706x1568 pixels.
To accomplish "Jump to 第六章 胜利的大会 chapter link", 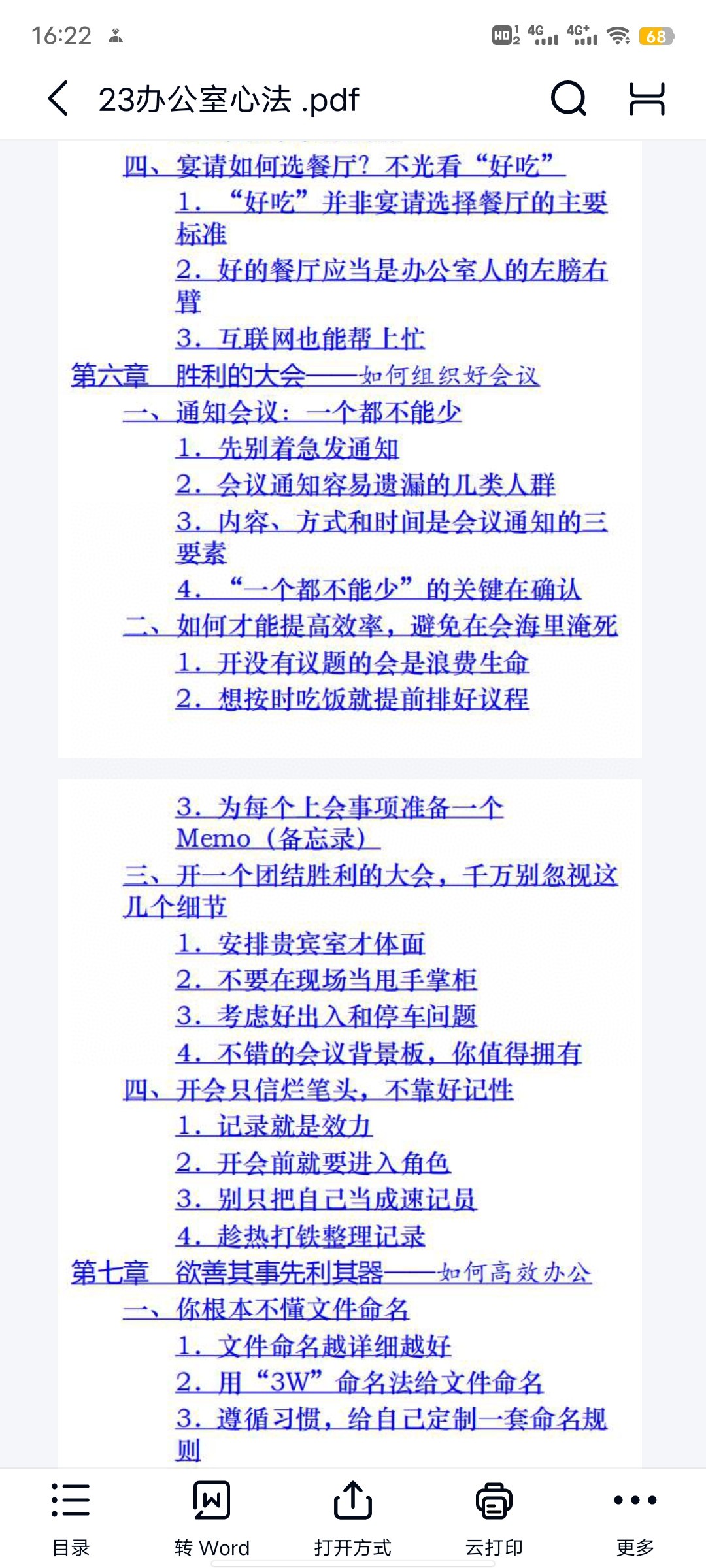I will pos(305,376).
